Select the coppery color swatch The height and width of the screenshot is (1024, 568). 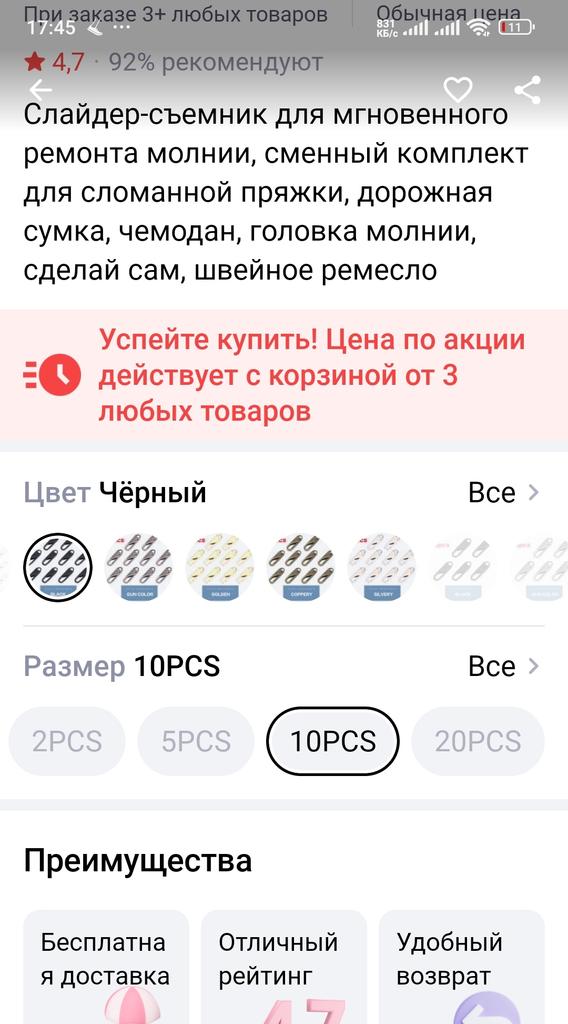pyautogui.click(x=300, y=568)
